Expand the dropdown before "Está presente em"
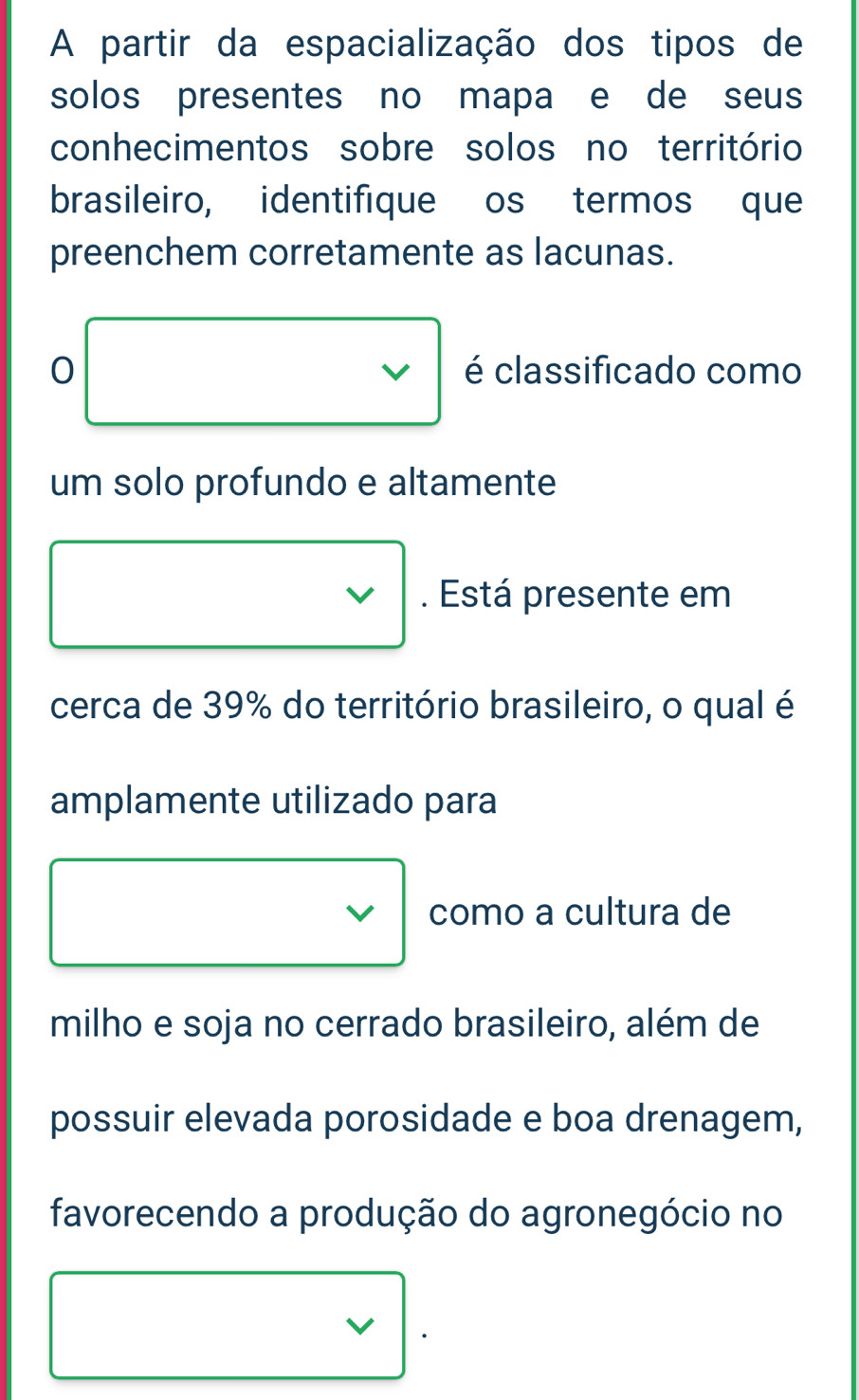Screen dimensions: 859x1400 [228, 595]
